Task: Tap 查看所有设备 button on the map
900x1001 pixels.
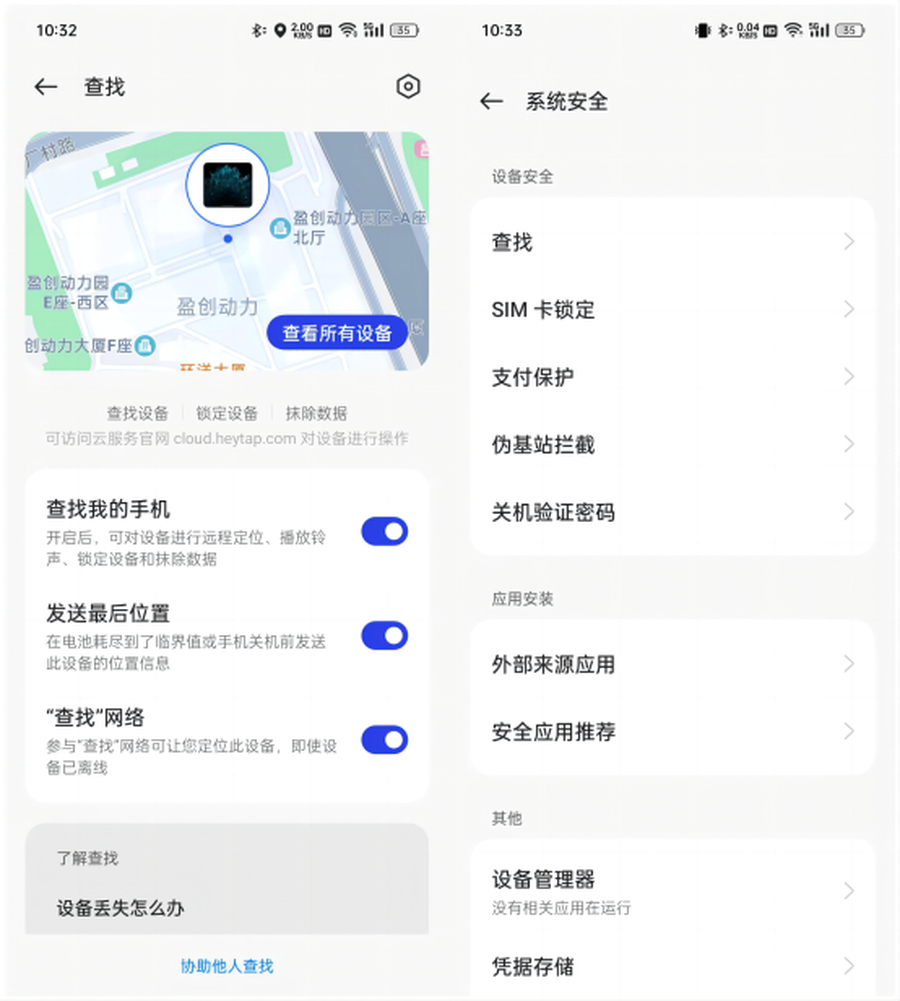Action: [337, 333]
